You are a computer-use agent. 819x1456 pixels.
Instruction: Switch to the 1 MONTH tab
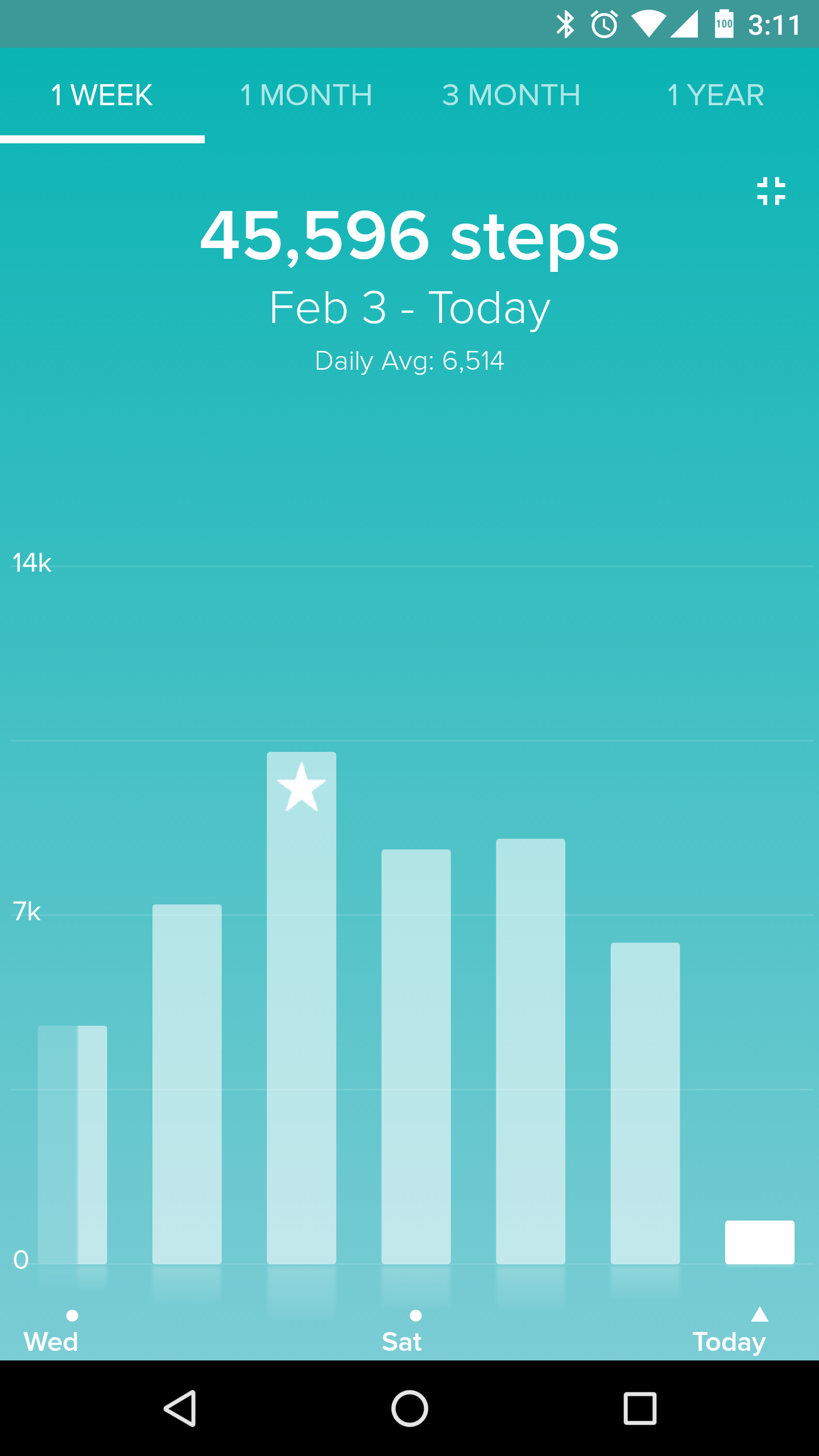click(x=307, y=95)
